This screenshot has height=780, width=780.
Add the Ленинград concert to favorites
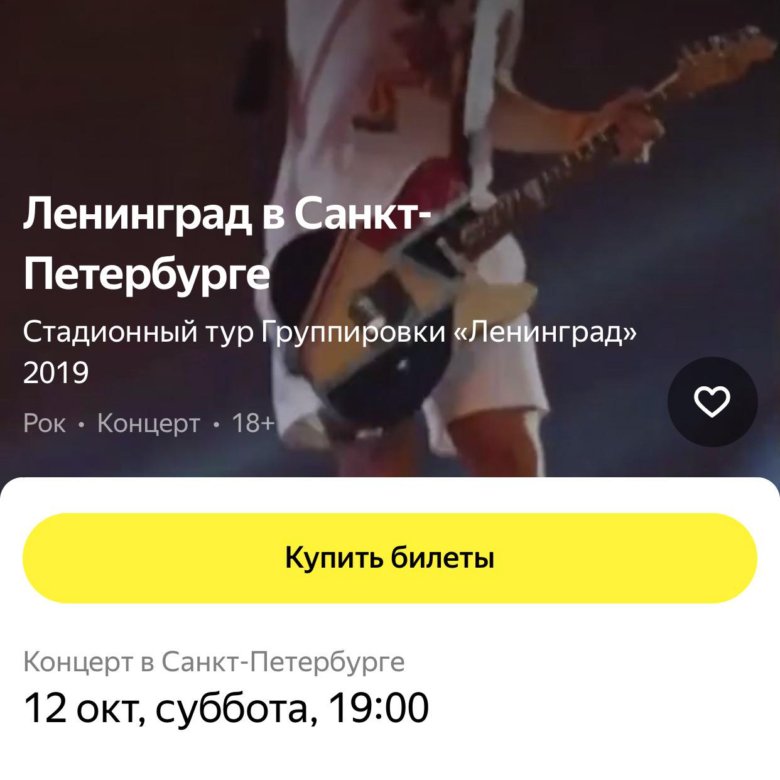click(x=712, y=402)
